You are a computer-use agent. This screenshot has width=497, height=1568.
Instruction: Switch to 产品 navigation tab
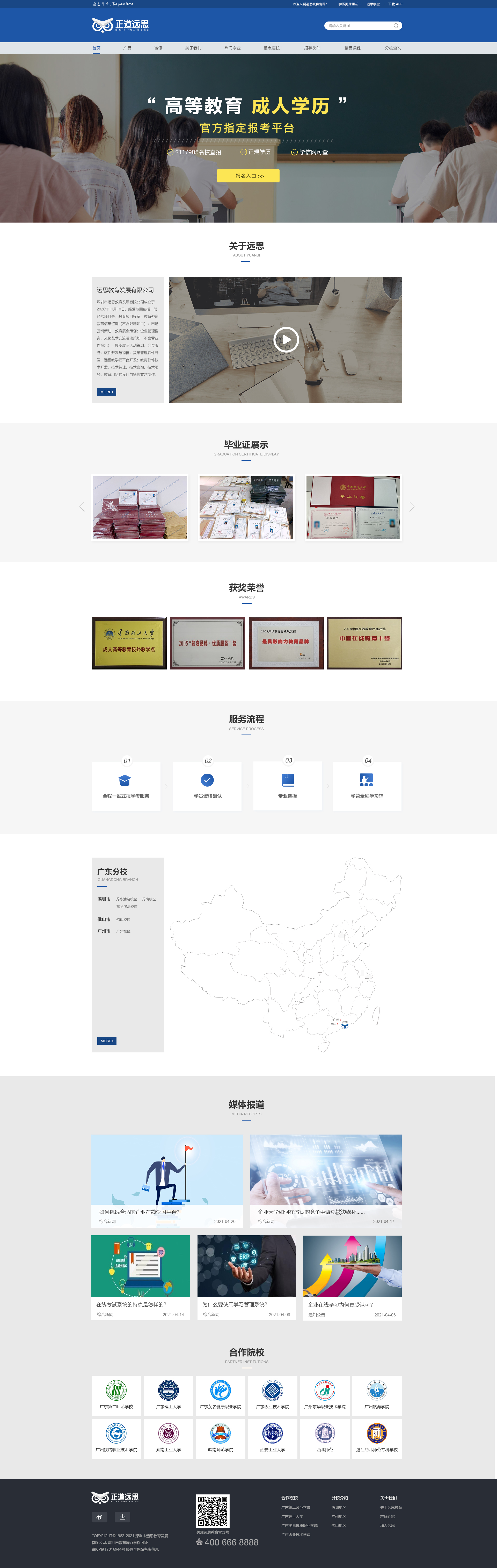pos(127,48)
